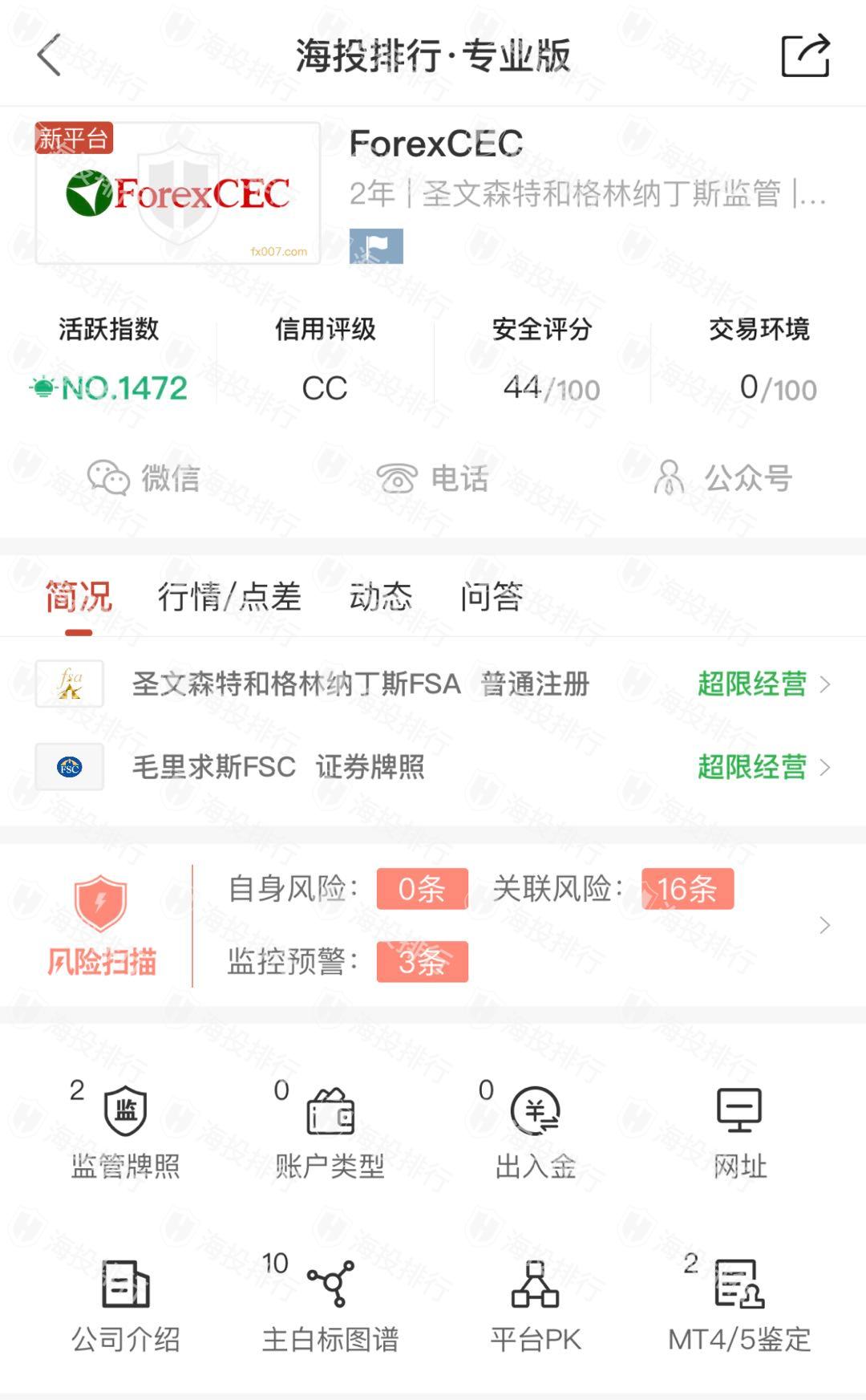Screen dimensions: 866x1400
Task: Open the 网址 section
Action: (x=739, y=1133)
